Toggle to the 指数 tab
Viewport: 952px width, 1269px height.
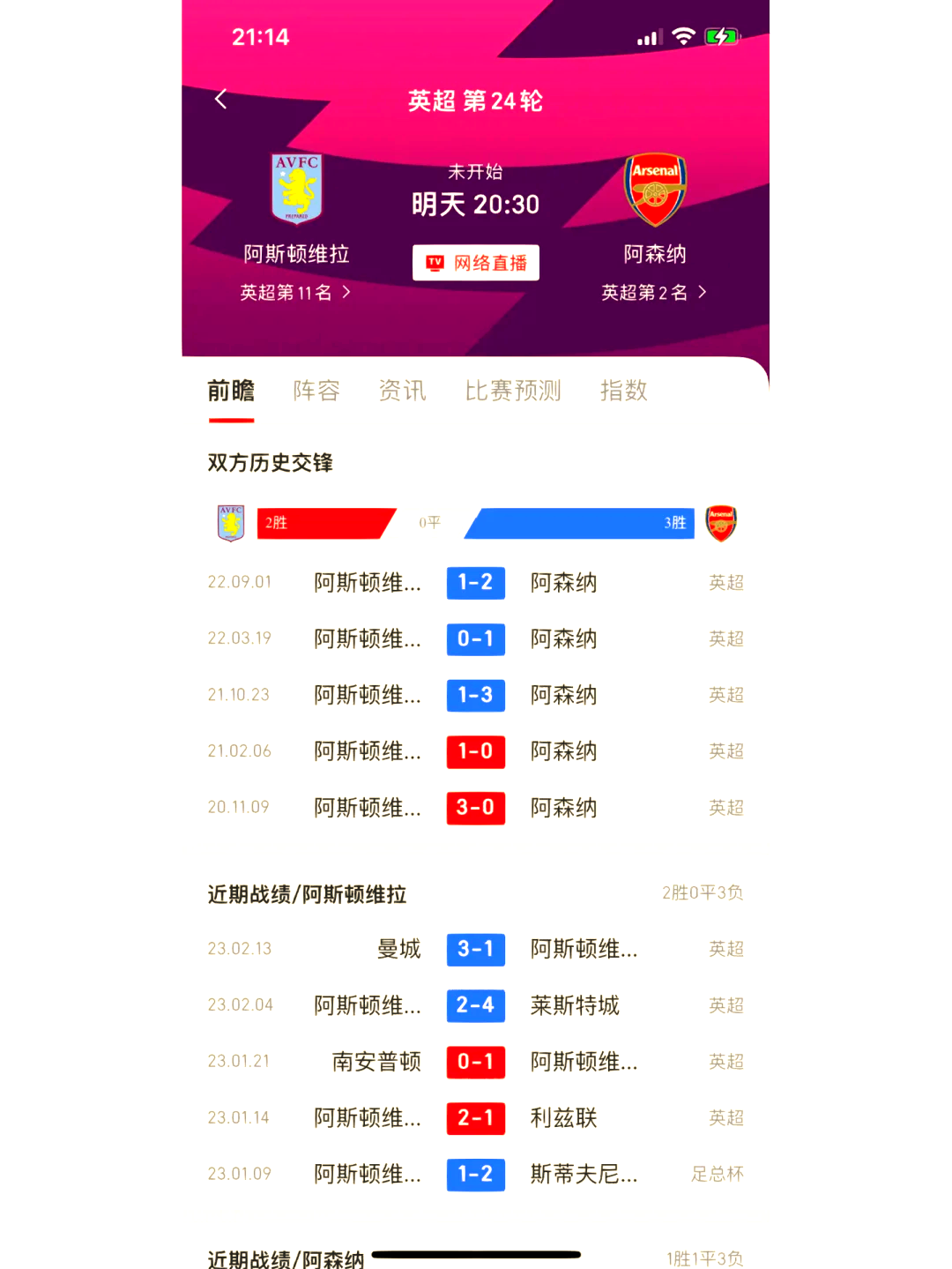pyautogui.click(x=624, y=391)
